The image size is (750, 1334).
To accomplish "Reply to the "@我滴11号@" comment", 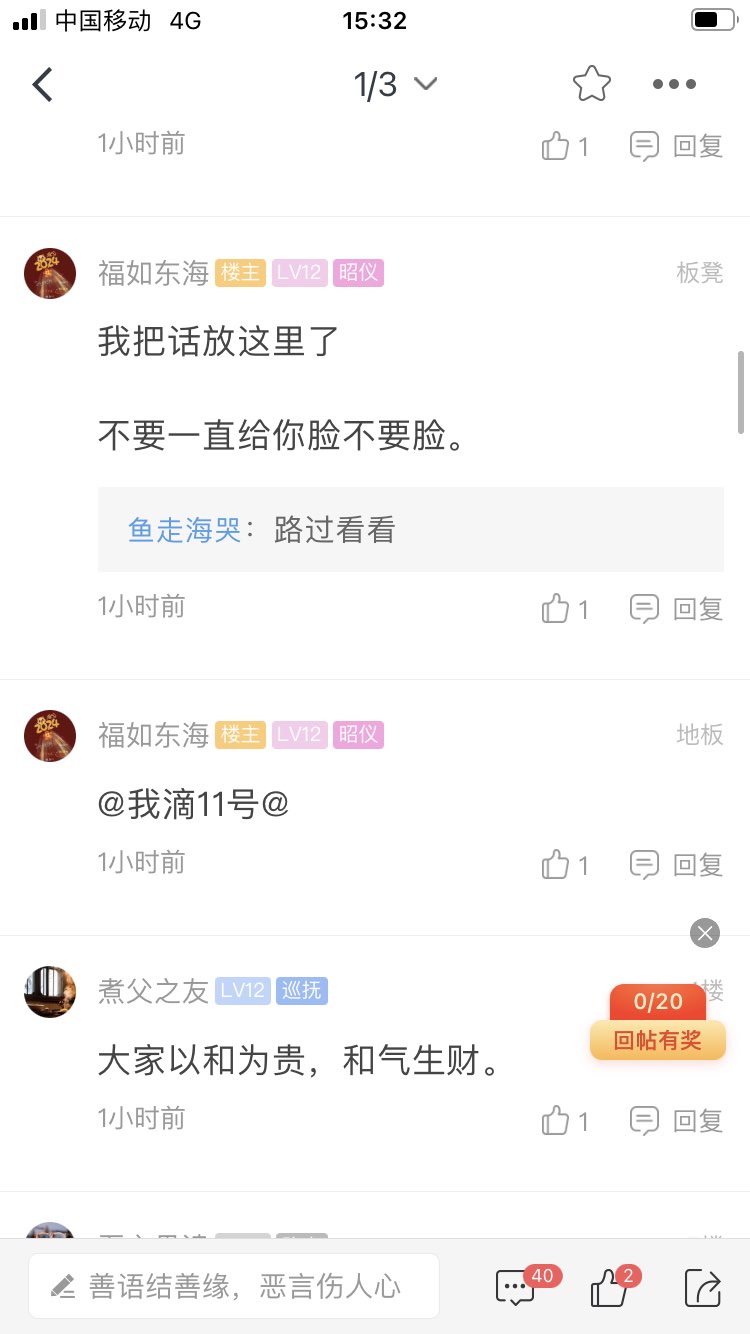I will [x=676, y=865].
